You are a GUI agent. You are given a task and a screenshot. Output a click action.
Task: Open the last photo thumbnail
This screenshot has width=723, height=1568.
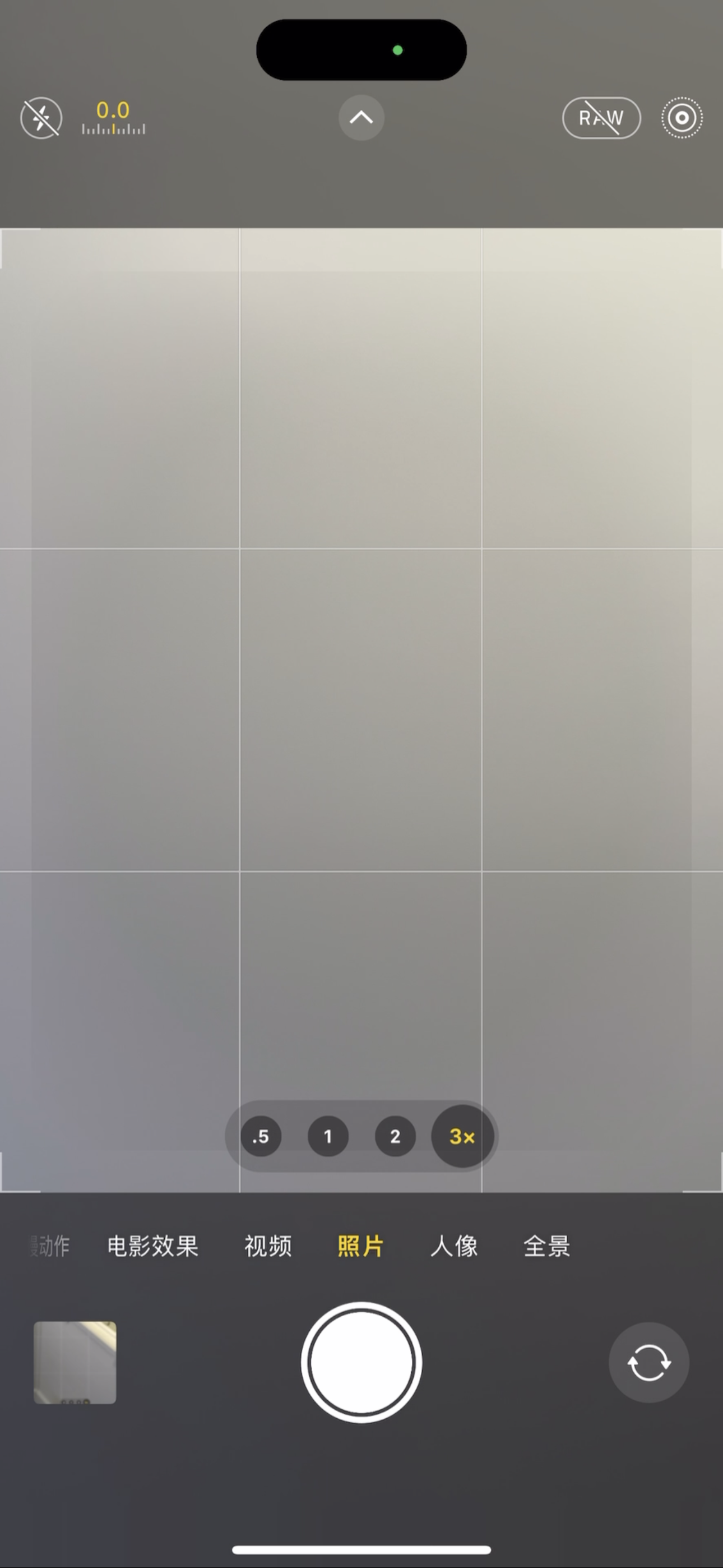pyautogui.click(x=75, y=1362)
